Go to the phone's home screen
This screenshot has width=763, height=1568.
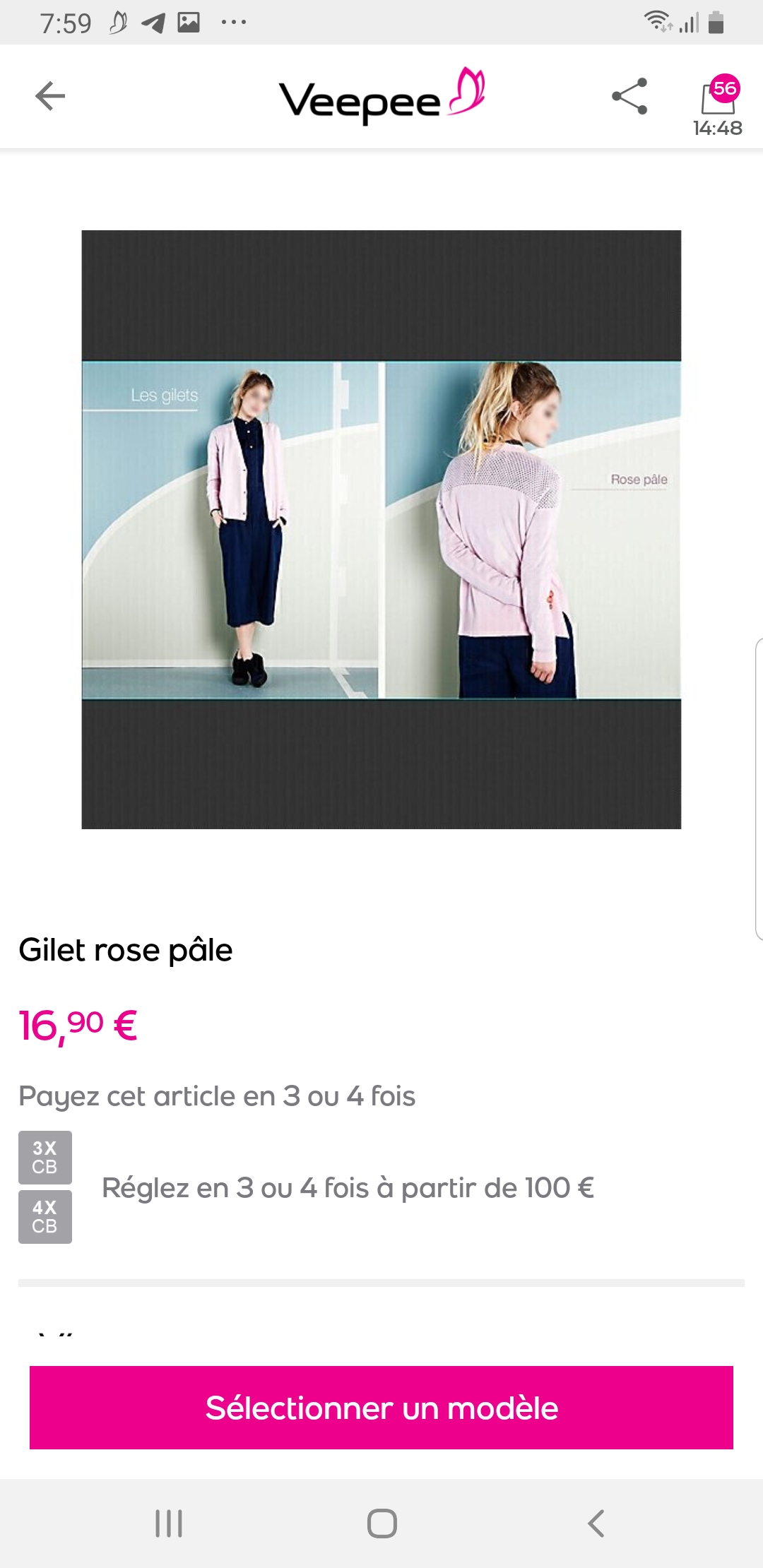pos(381,1524)
